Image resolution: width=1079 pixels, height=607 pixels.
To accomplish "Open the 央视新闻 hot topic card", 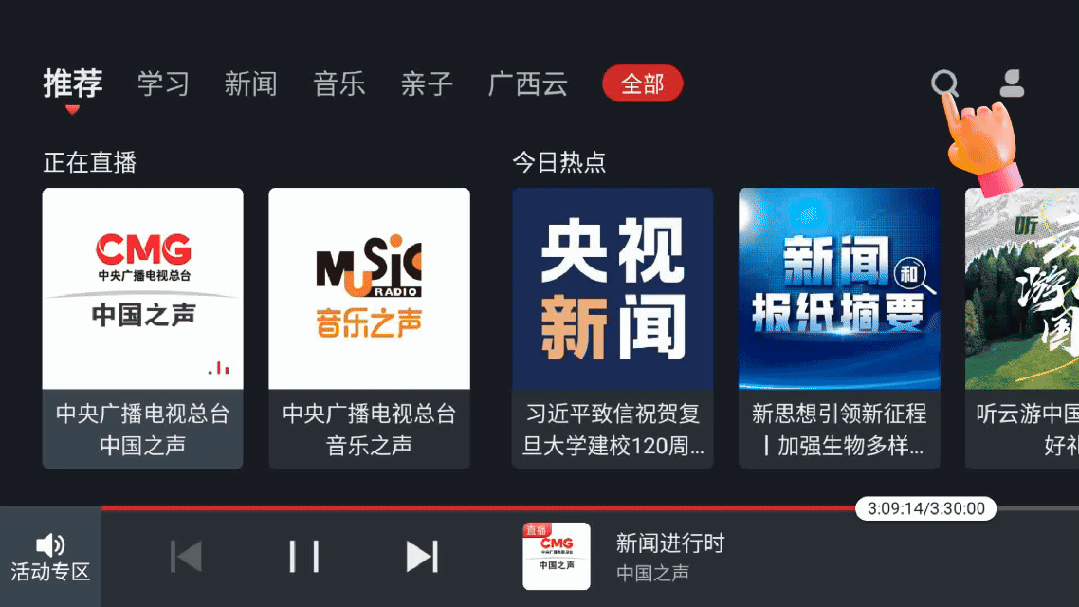I will point(612,328).
